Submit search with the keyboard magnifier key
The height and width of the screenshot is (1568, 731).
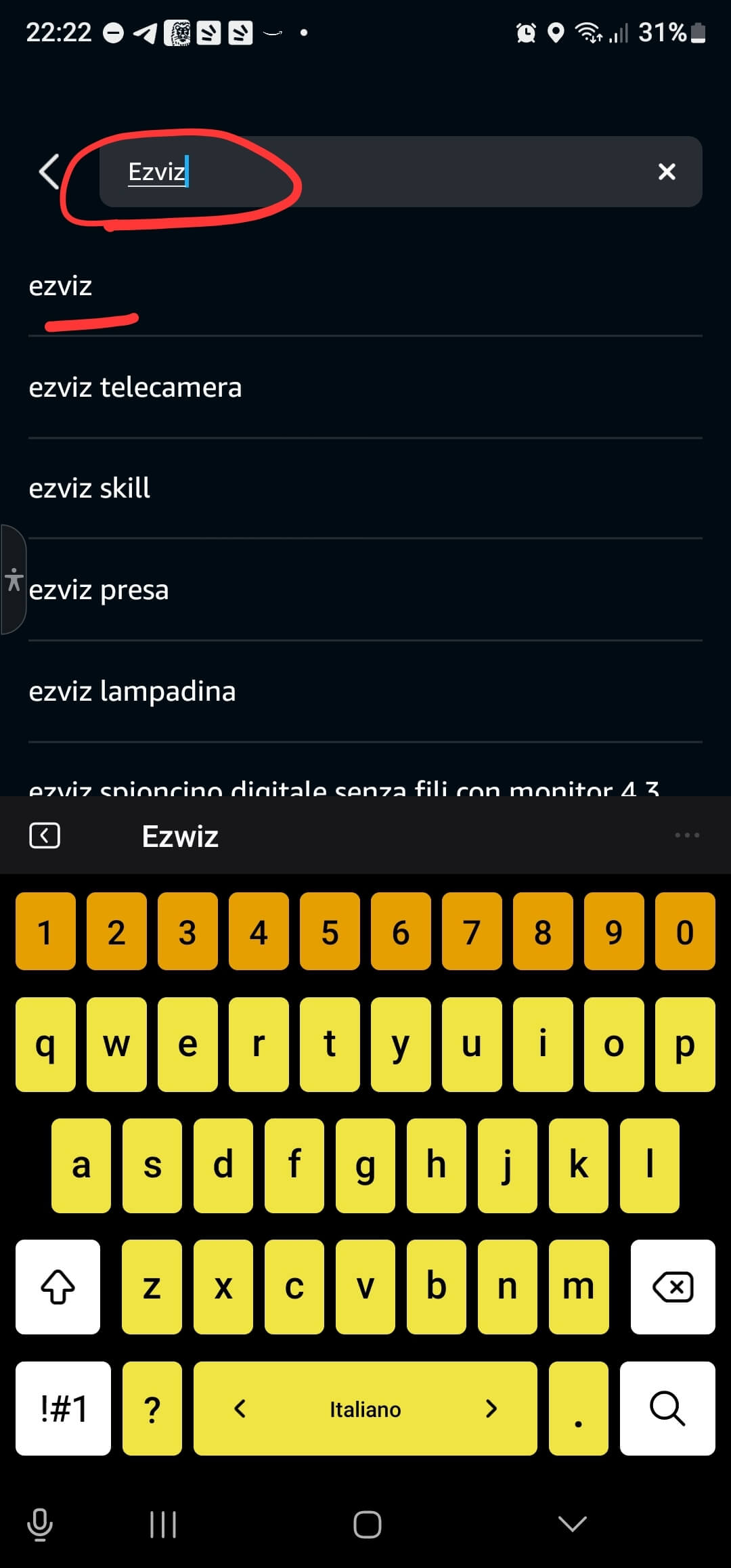(667, 1408)
